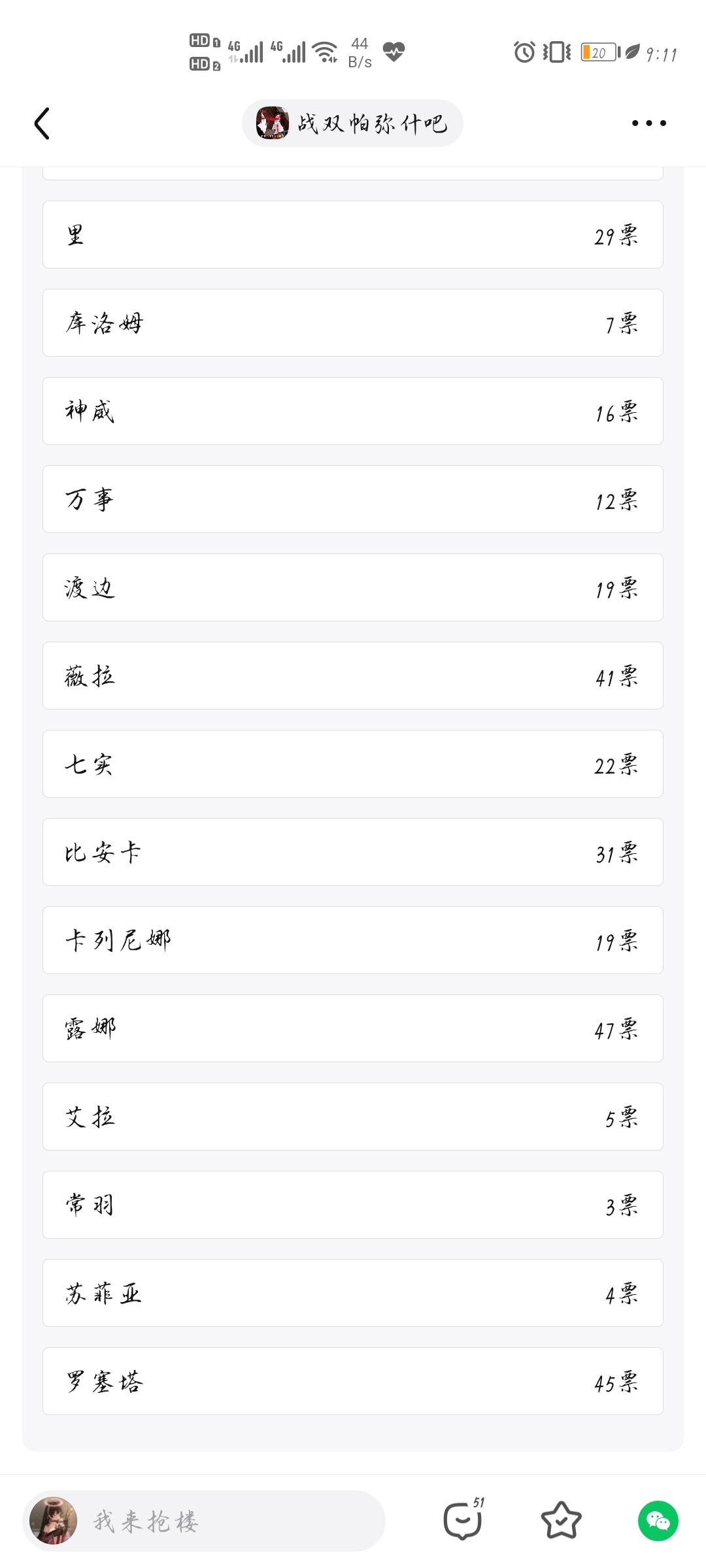The height and width of the screenshot is (1568, 706).
Task: Select the 卡列尼娜 poll option
Action: point(353,940)
